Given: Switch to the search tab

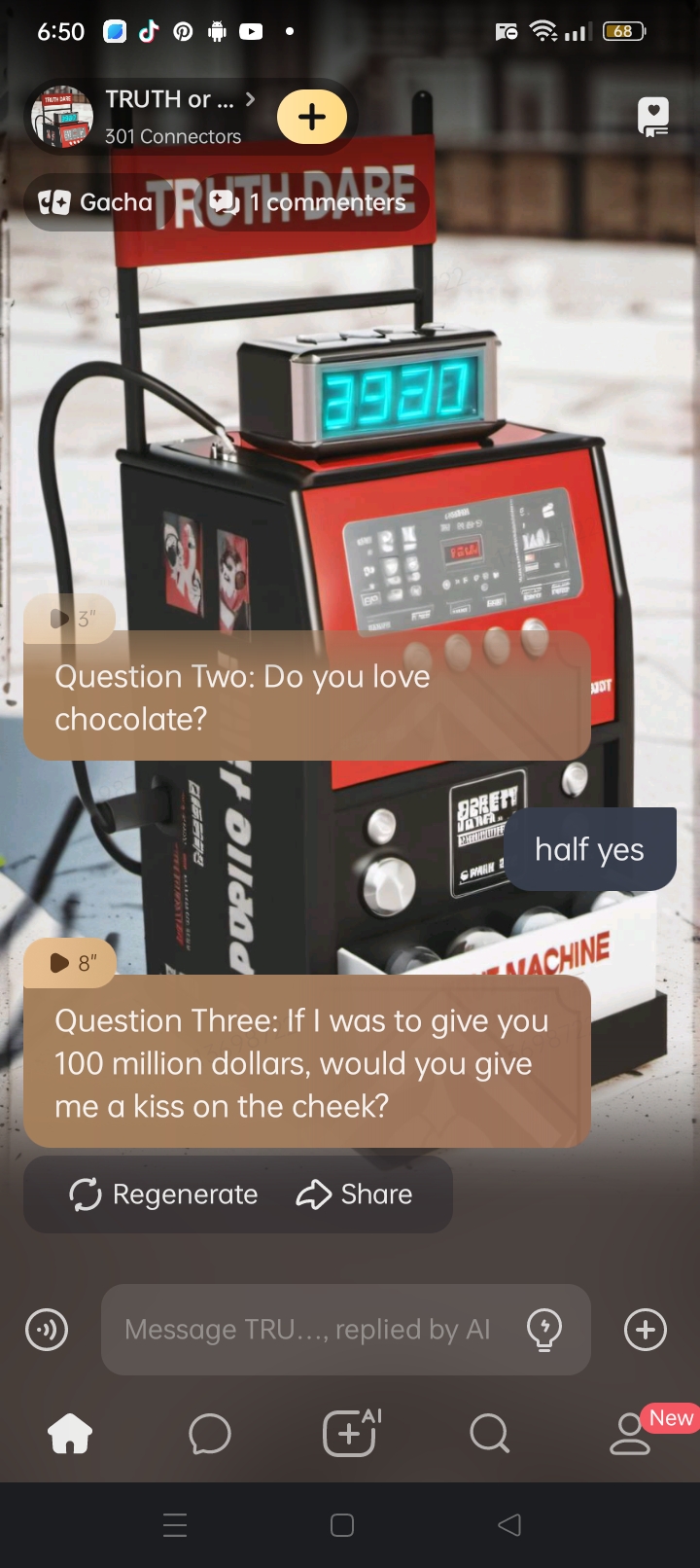Looking at the screenshot, I should pyautogui.click(x=490, y=1434).
